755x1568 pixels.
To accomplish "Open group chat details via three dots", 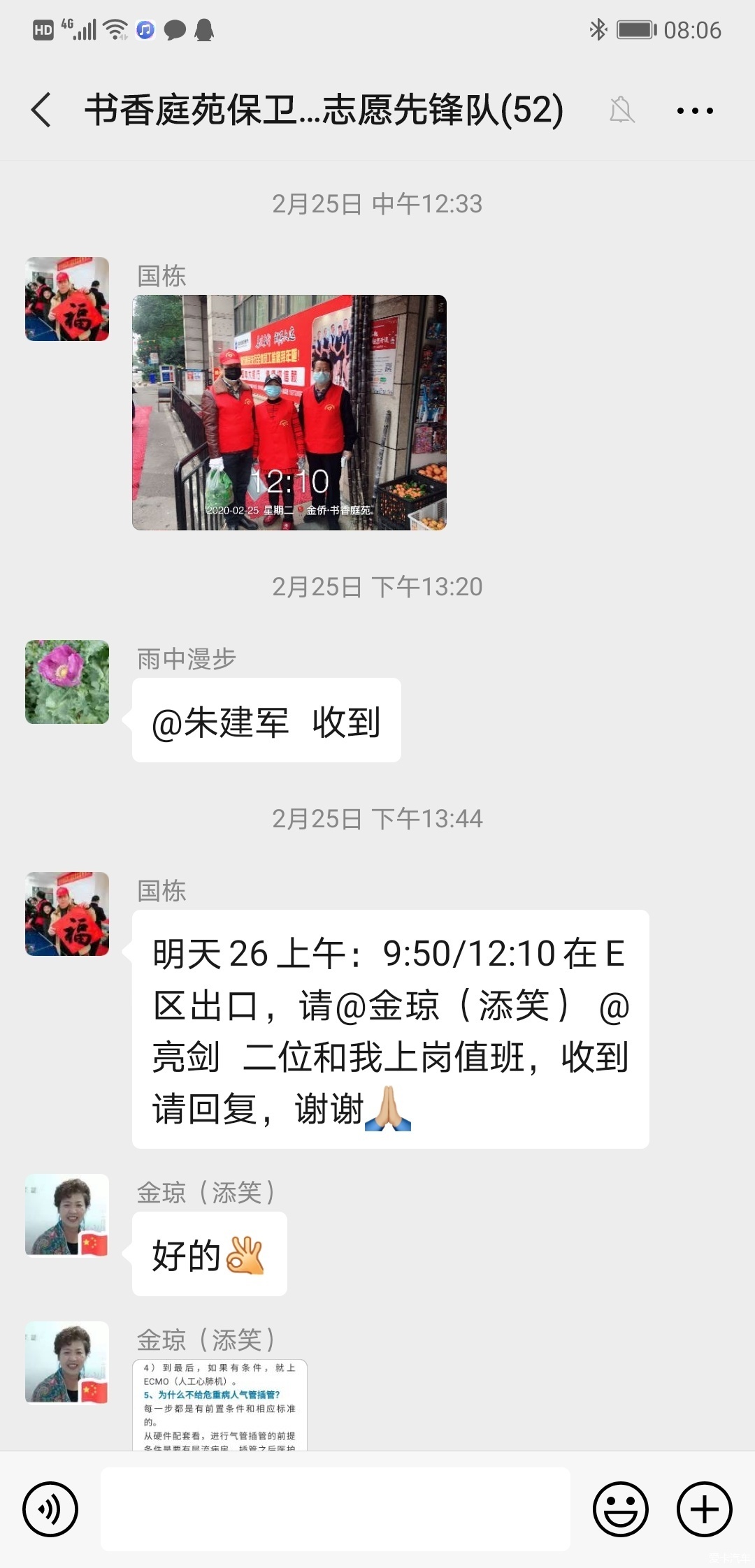I will pos(694,110).
